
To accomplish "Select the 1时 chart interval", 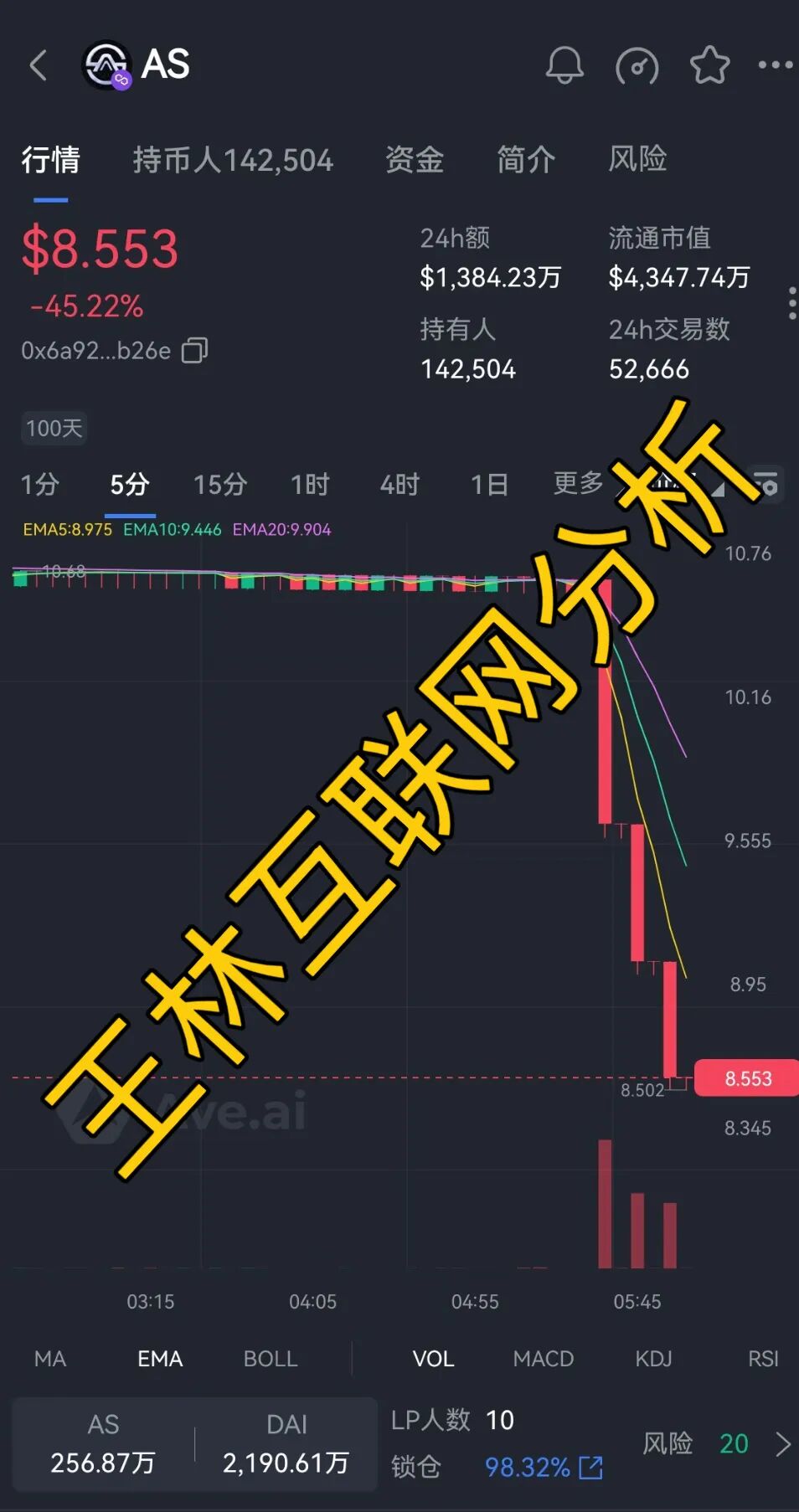I will 311,484.
